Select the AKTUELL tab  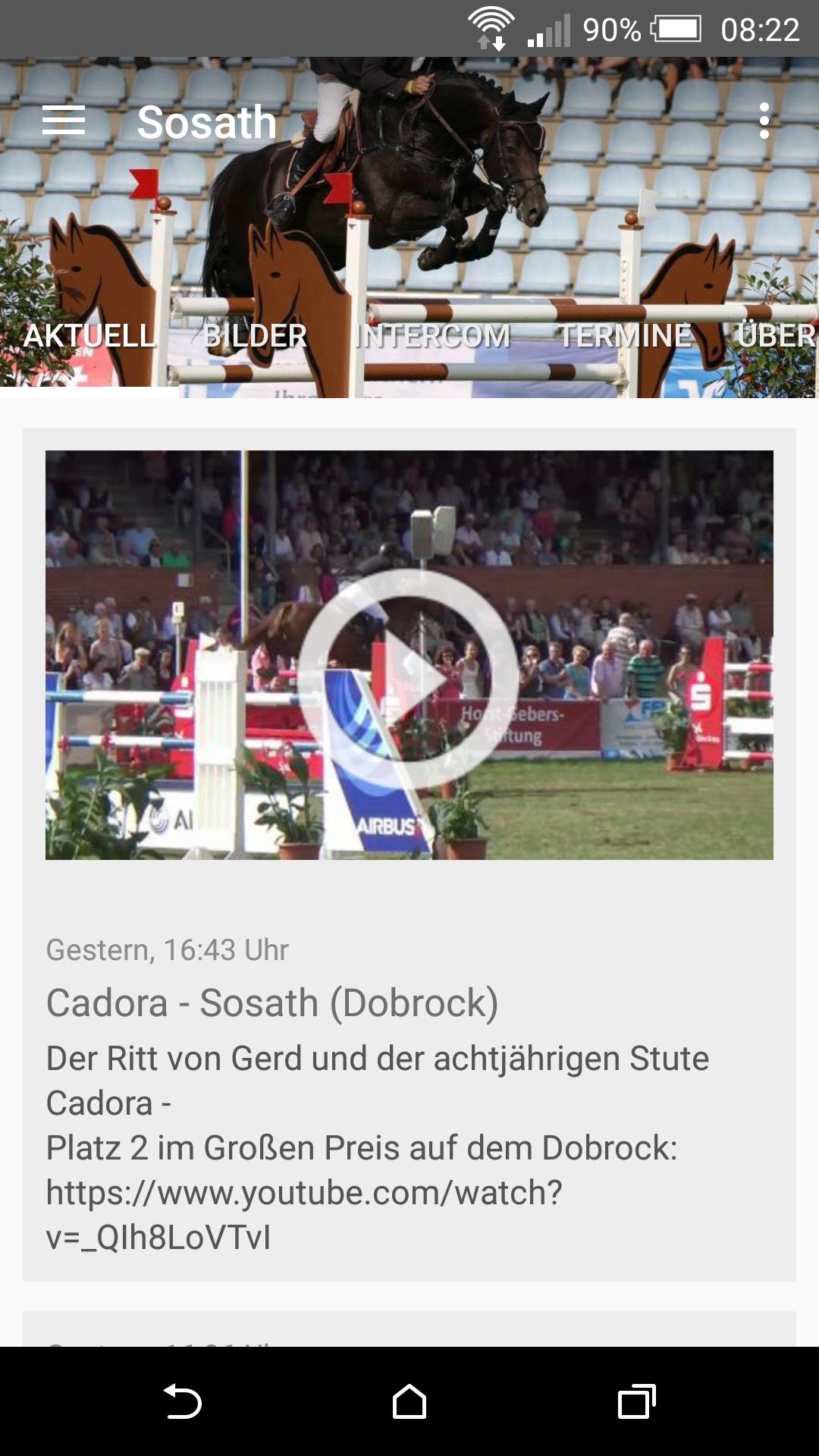[x=89, y=336]
